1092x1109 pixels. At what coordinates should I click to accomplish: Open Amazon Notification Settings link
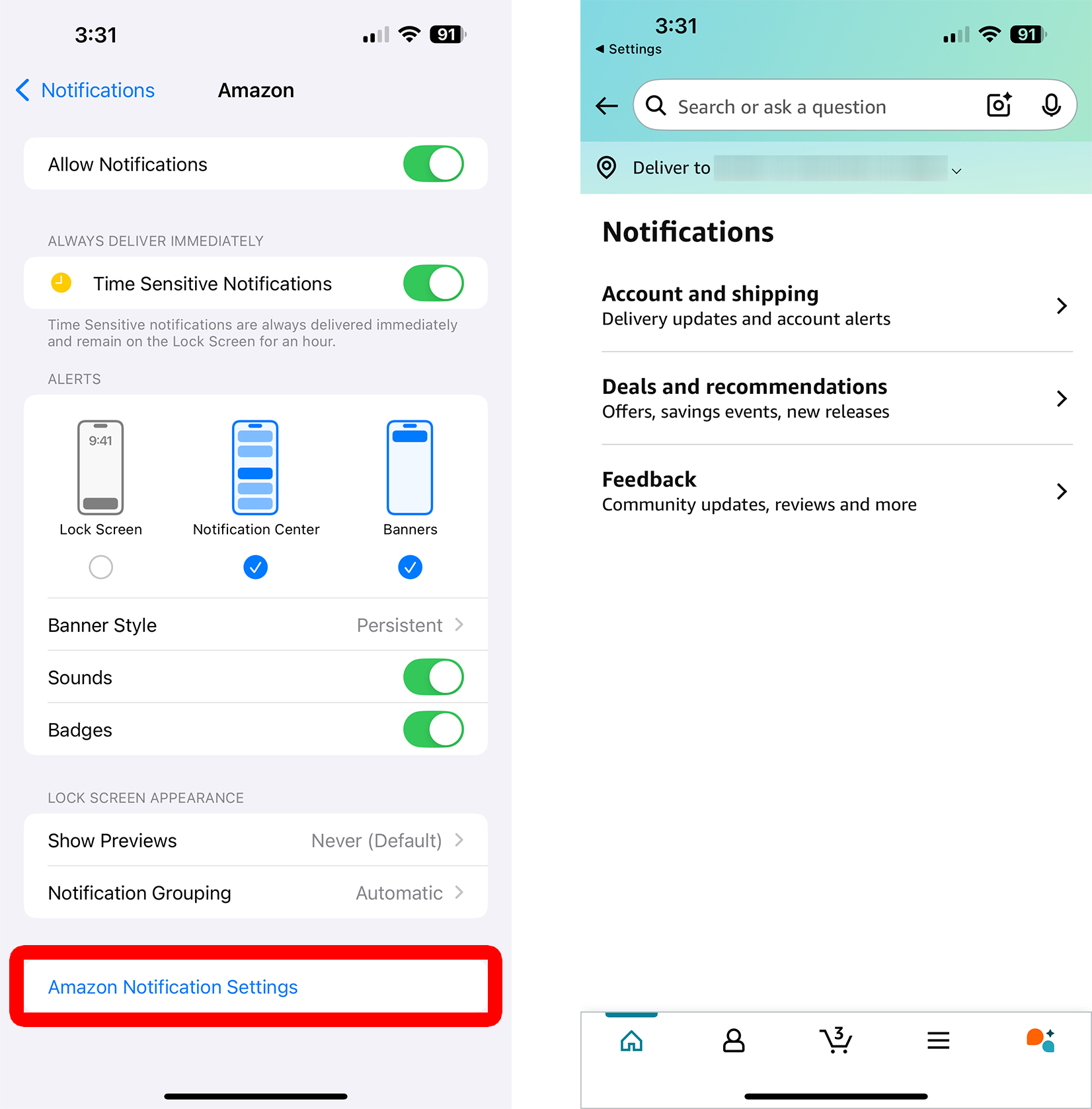point(173,987)
